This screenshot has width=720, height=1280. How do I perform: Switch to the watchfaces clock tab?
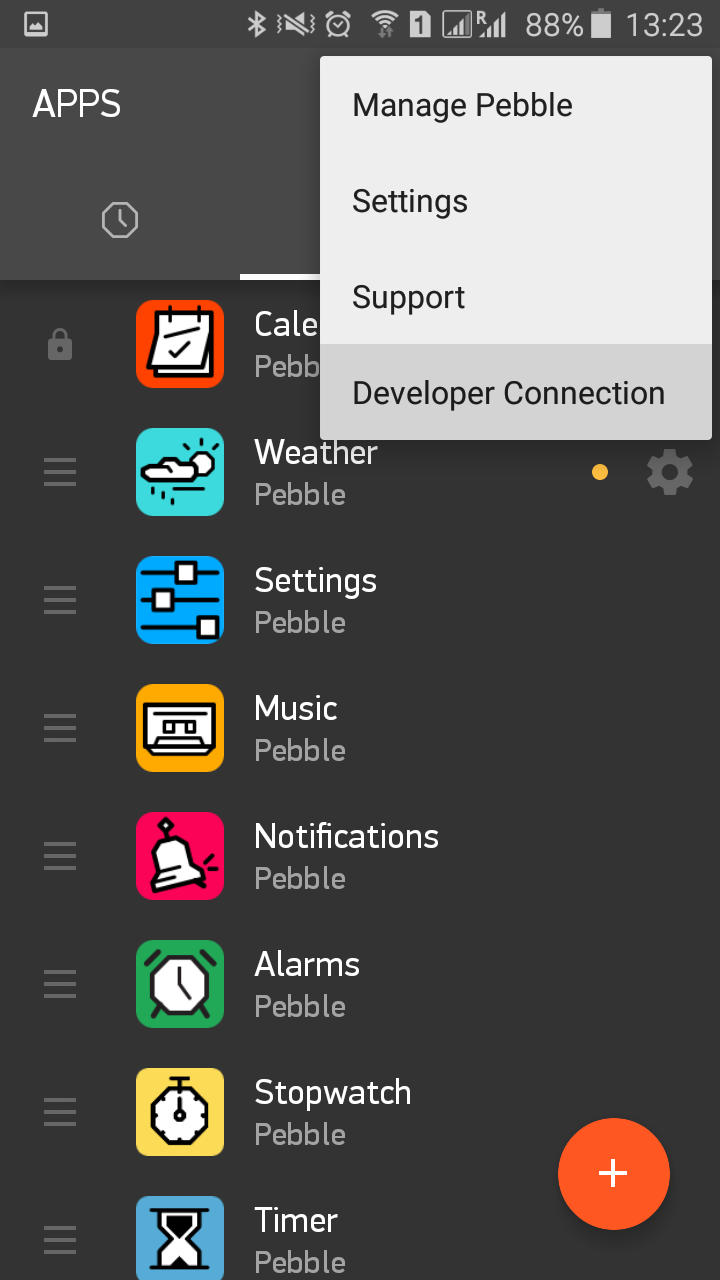119,219
